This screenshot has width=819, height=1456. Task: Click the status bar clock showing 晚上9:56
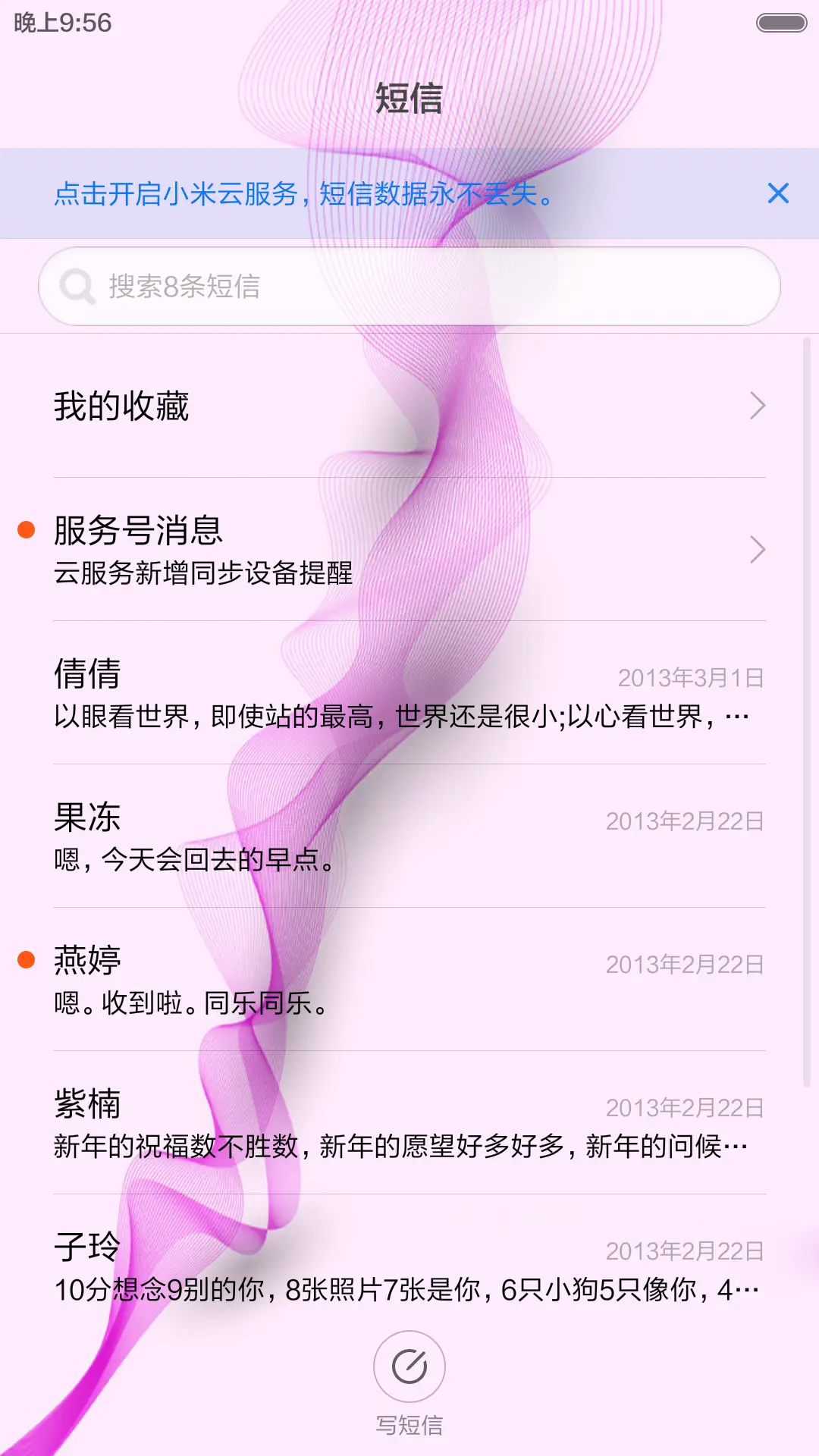coord(61,22)
